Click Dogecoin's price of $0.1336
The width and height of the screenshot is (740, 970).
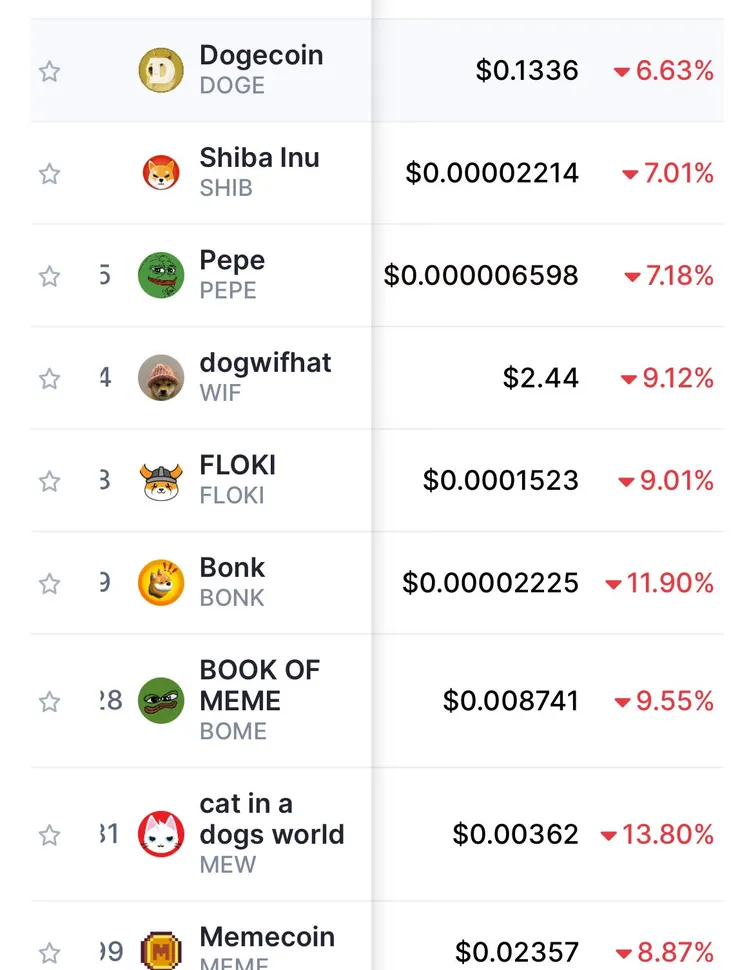[528, 70]
